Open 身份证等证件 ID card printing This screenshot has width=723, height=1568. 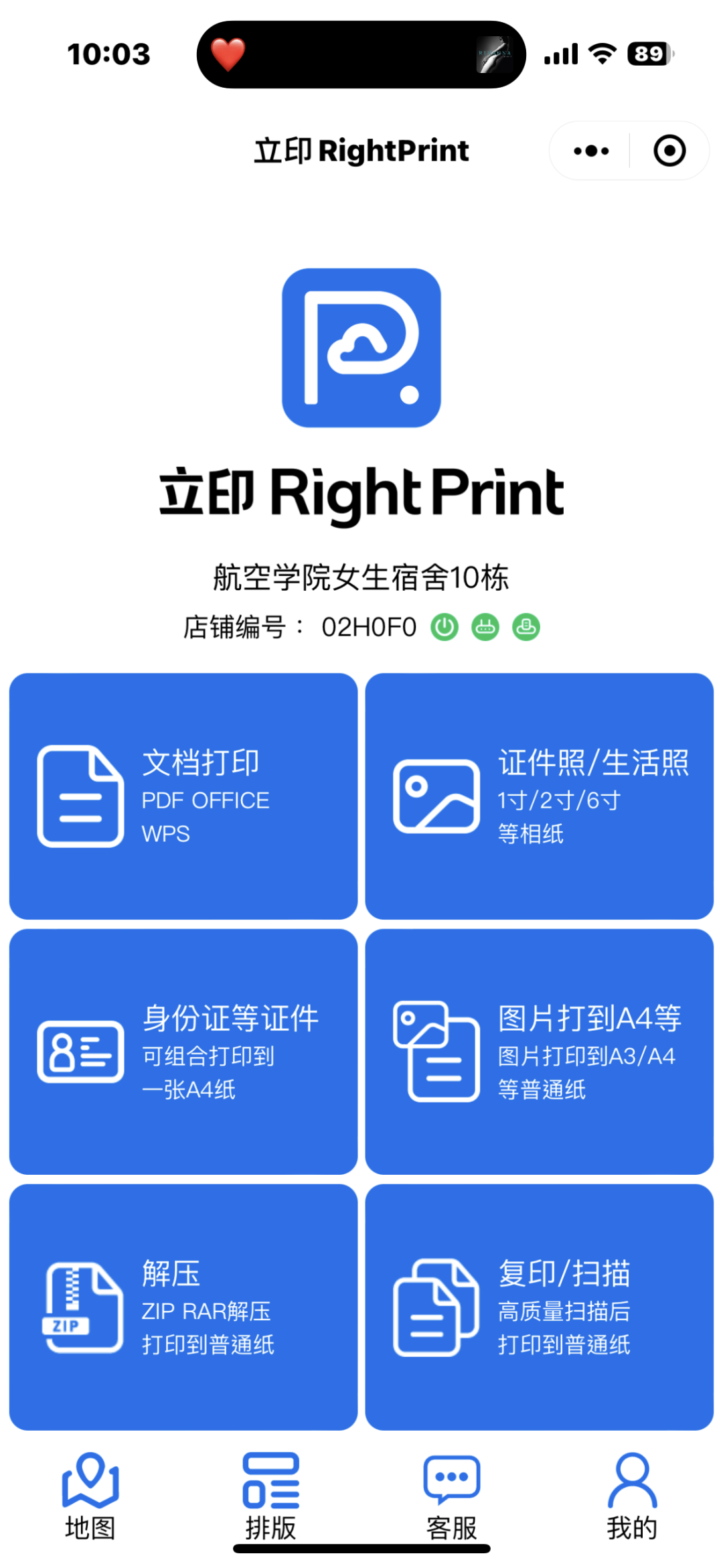(183, 1051)
